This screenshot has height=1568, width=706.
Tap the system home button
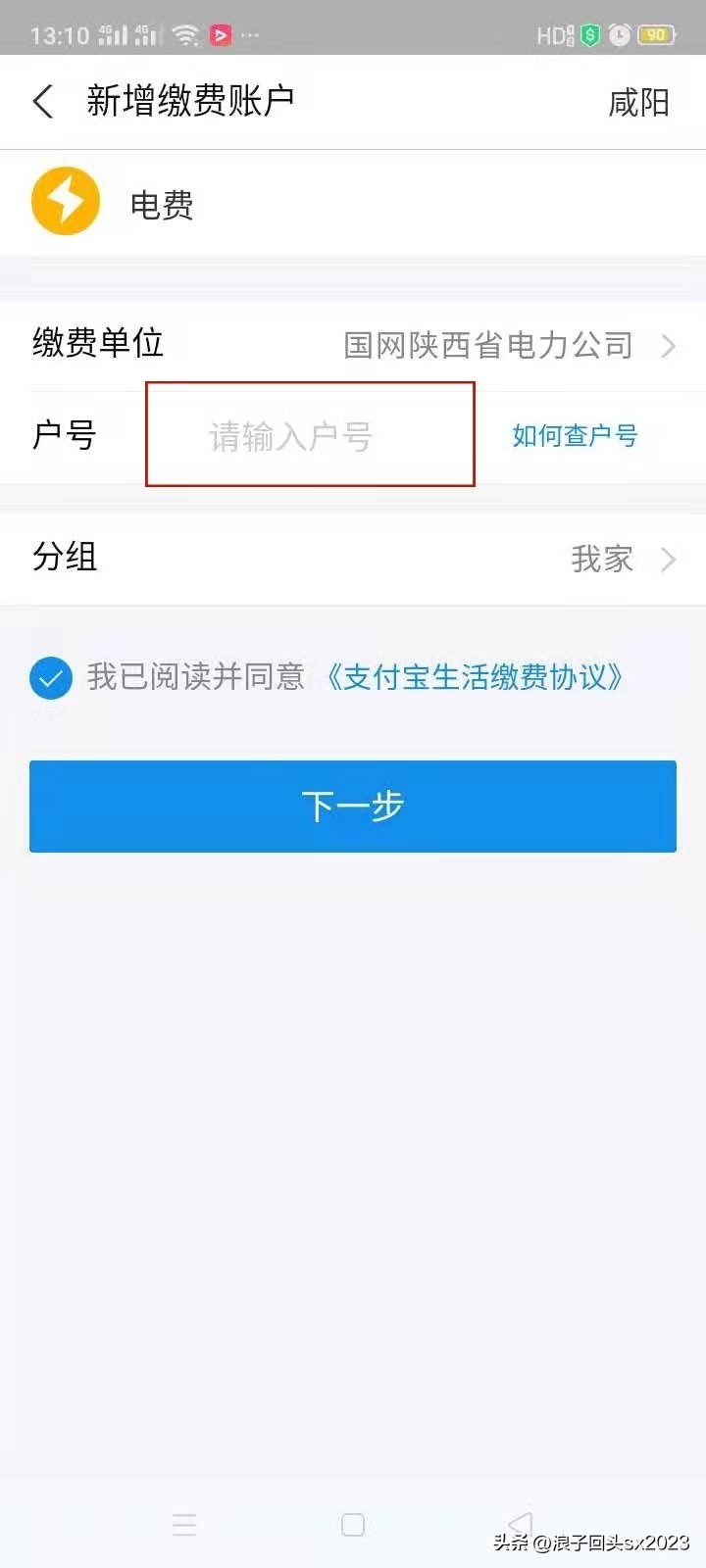353,1525
